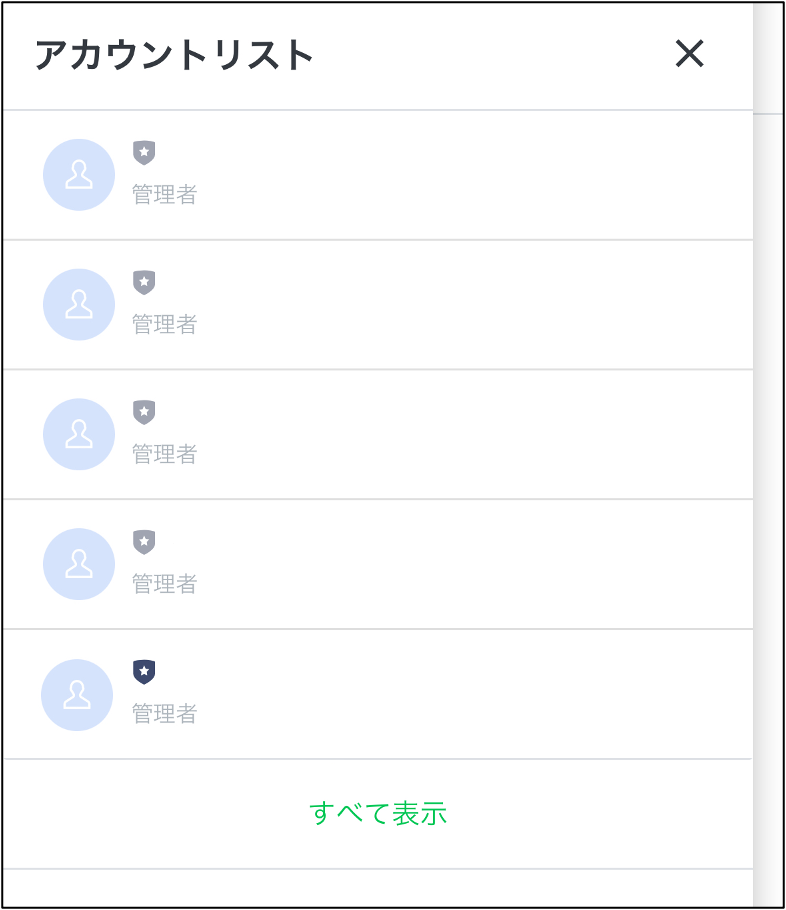Select the account with the dark shield badge

[376, 694]
